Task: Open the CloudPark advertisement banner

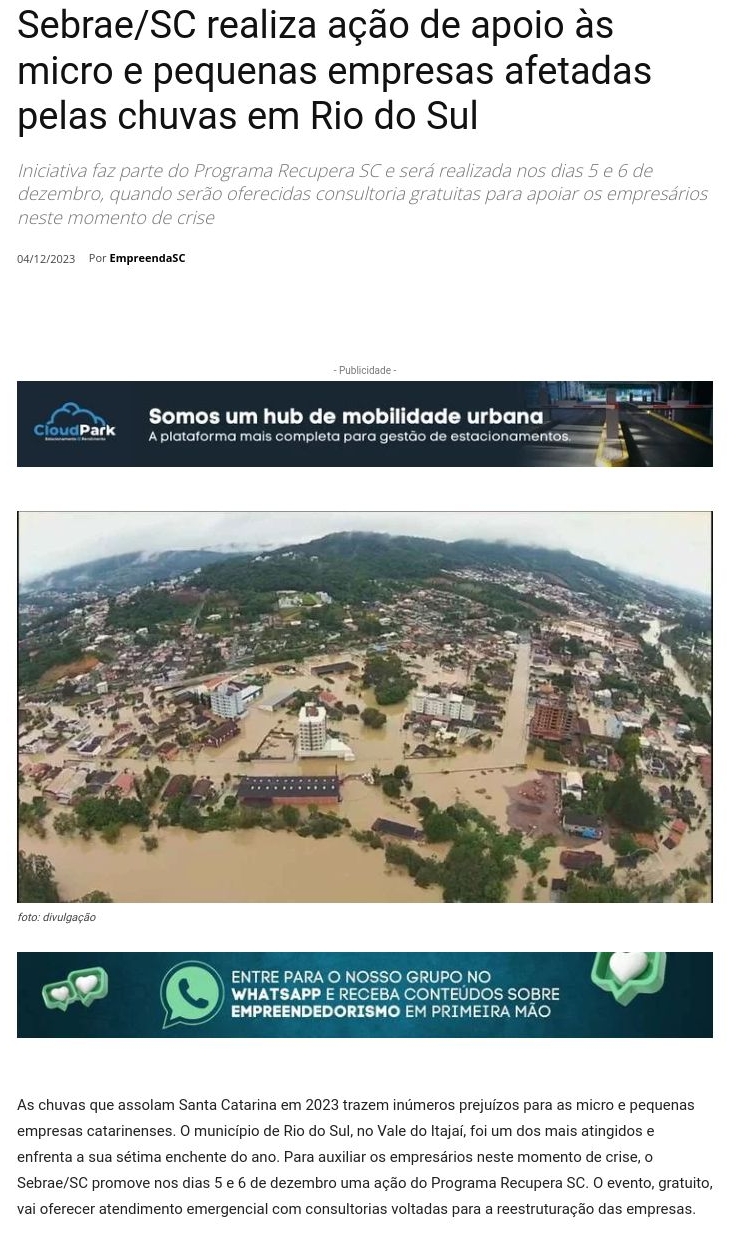Action: [x=364, y=424]
